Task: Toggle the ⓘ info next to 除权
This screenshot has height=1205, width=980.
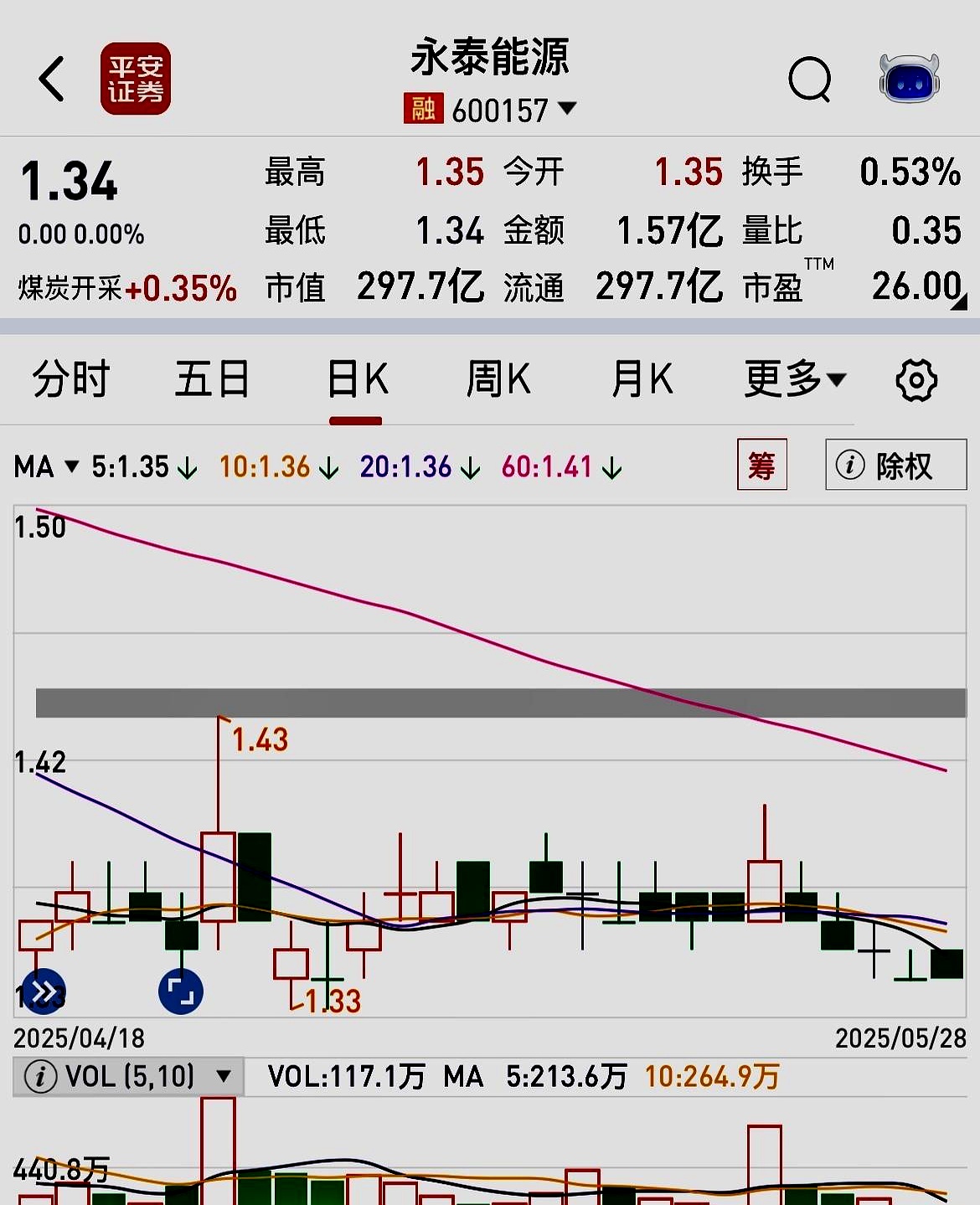Action: (849, 464)
